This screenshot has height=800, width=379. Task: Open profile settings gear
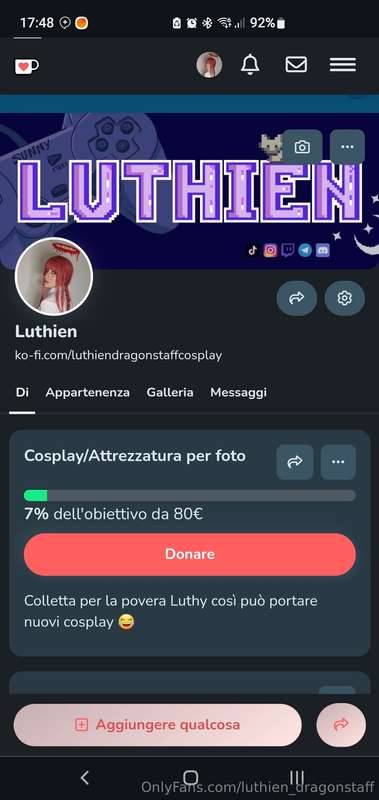pos(345,298)
